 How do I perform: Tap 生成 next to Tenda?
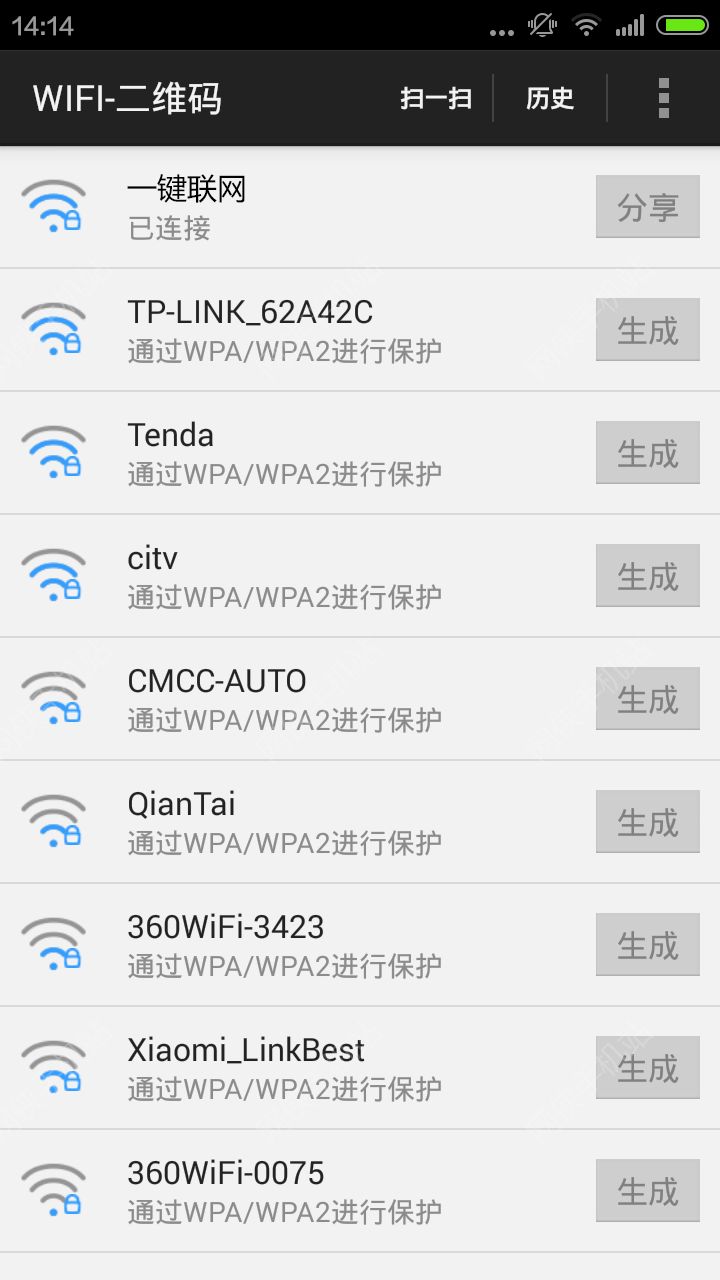647,453
